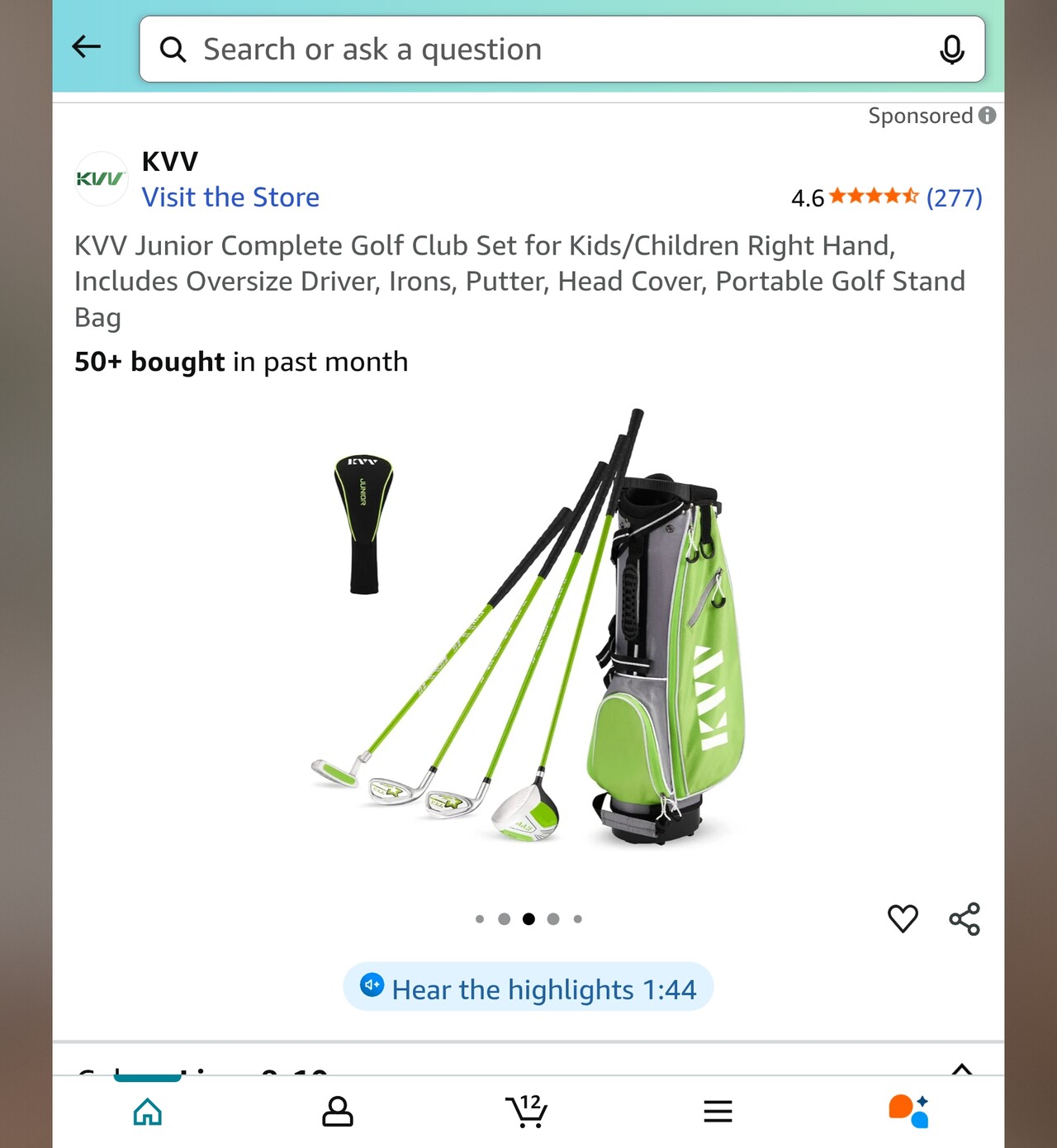Add this item to a wish list
This screenshot has height=1148, width=1057.
(x=903, y=918)
